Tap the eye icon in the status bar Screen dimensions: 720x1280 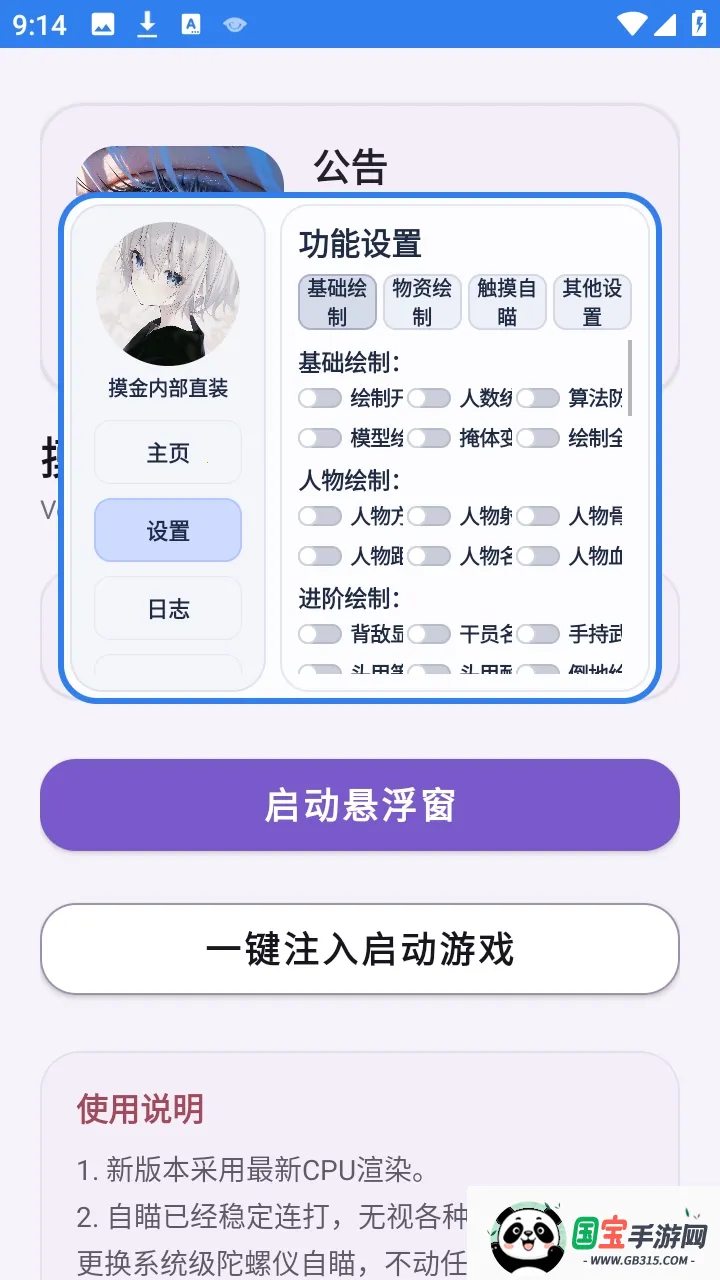(x=233, y=25)
